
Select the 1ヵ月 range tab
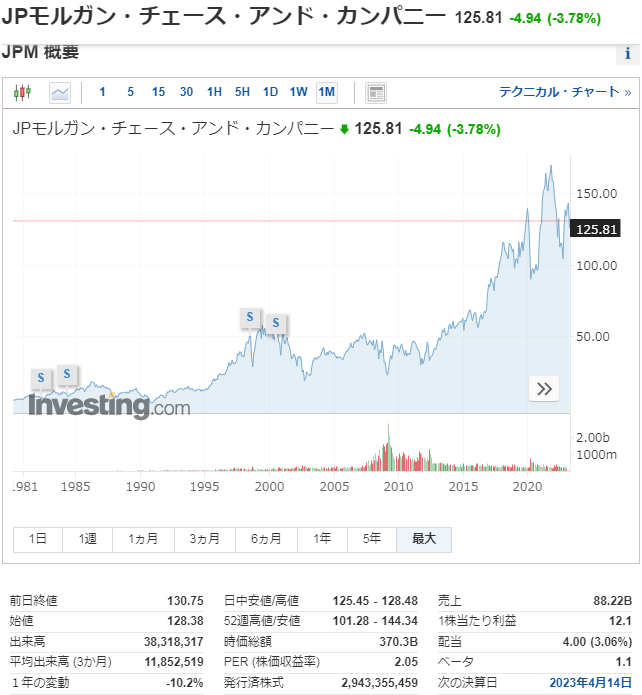tap(143, 539)
